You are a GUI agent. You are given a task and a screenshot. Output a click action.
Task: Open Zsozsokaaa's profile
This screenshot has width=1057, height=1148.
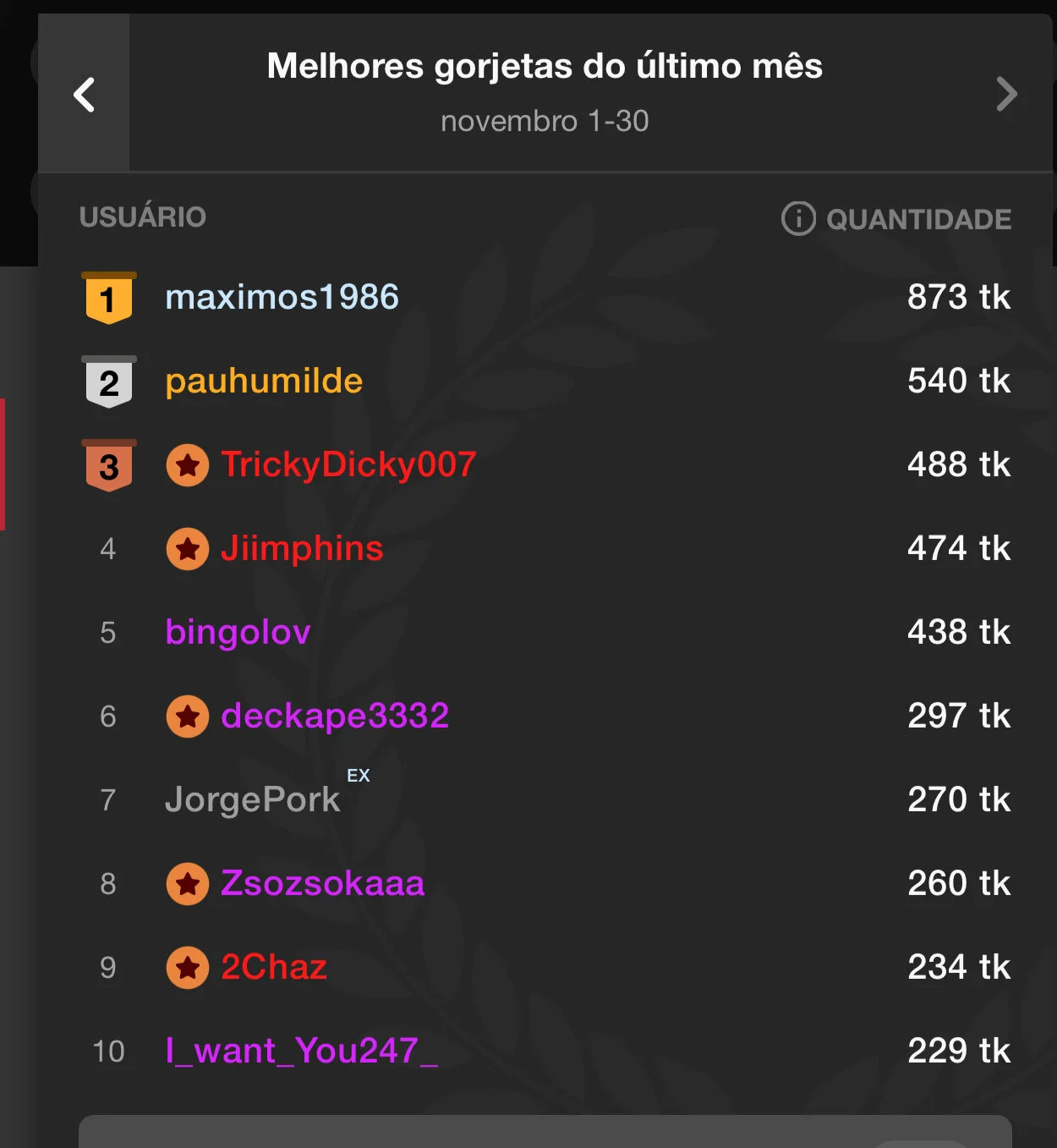(x=322, y=883)
